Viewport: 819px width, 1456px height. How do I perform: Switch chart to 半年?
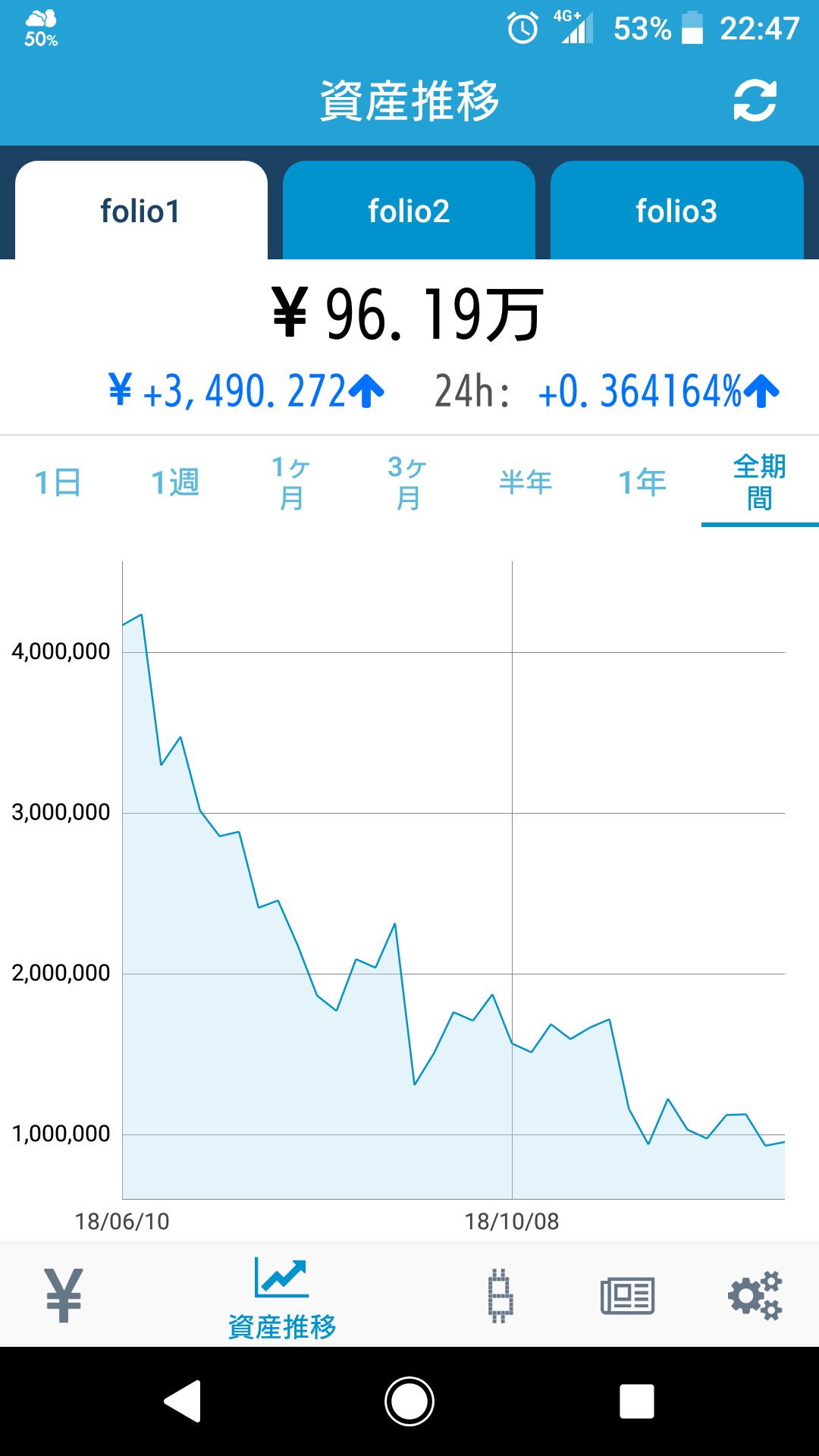[526, 482]
